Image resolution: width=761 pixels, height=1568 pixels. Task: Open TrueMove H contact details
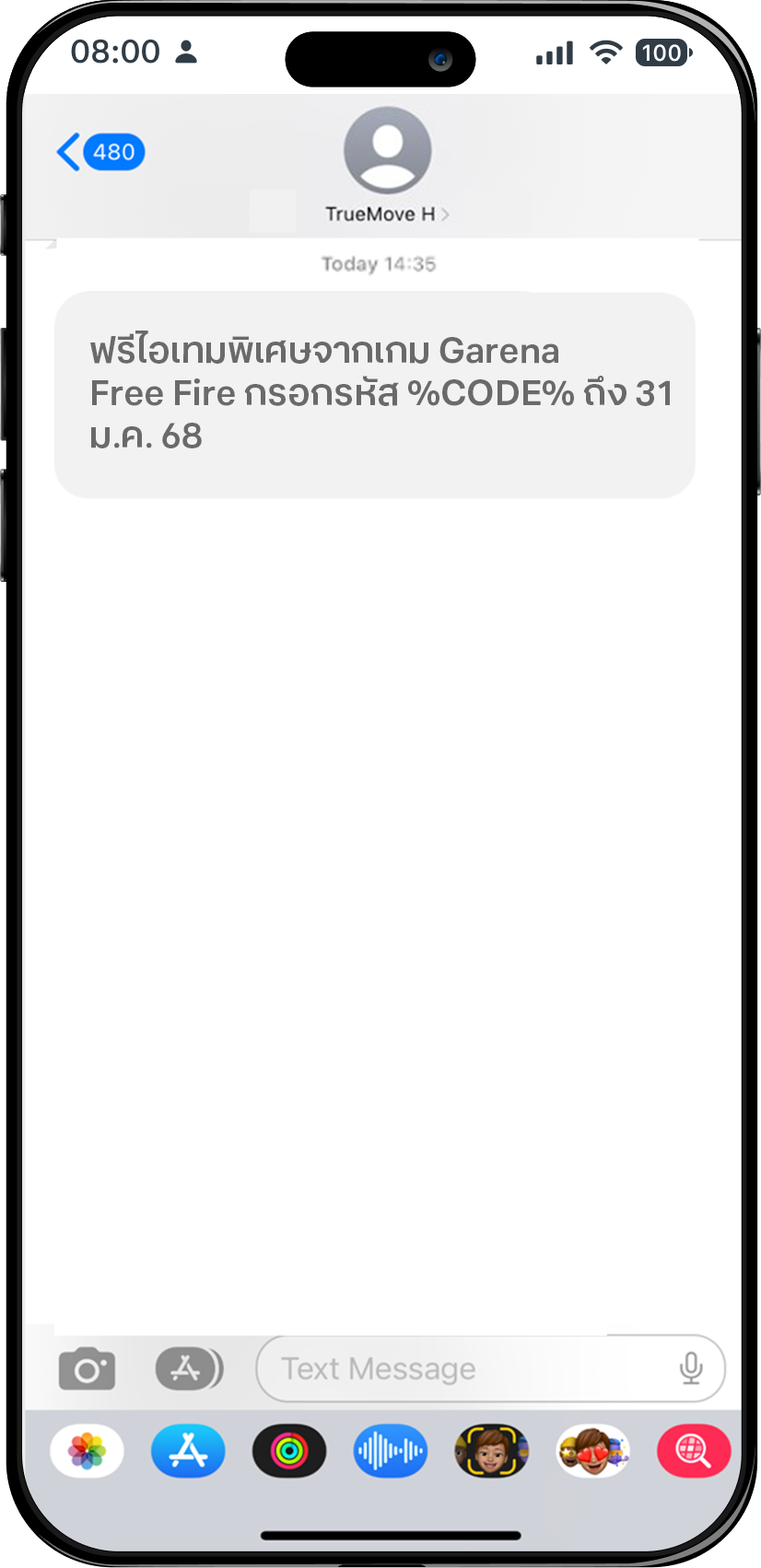coord(387,167)
